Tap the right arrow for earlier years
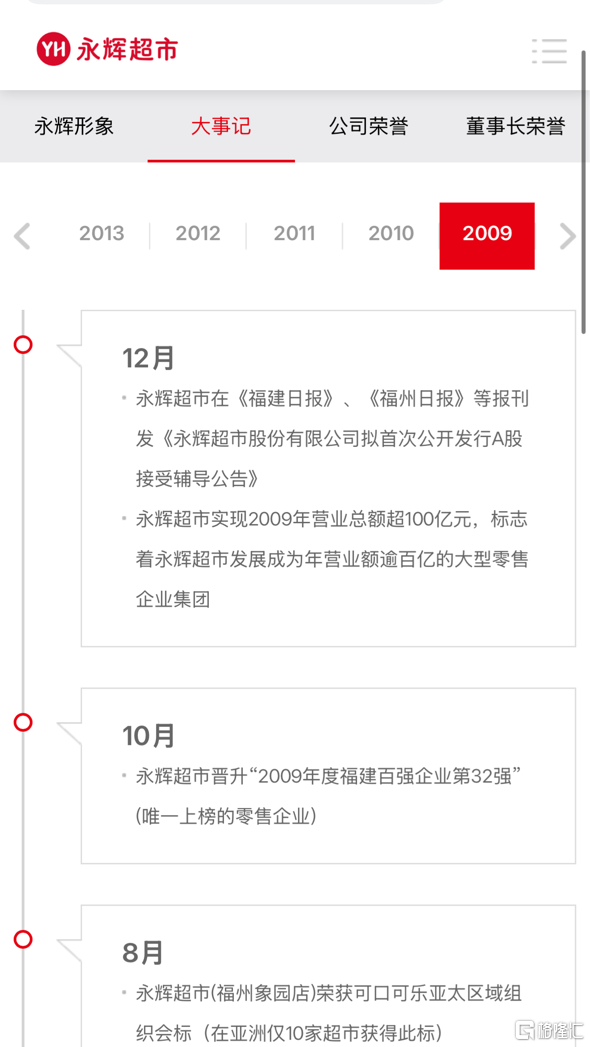The image size is (590, 1047). (x=567, y=236)
